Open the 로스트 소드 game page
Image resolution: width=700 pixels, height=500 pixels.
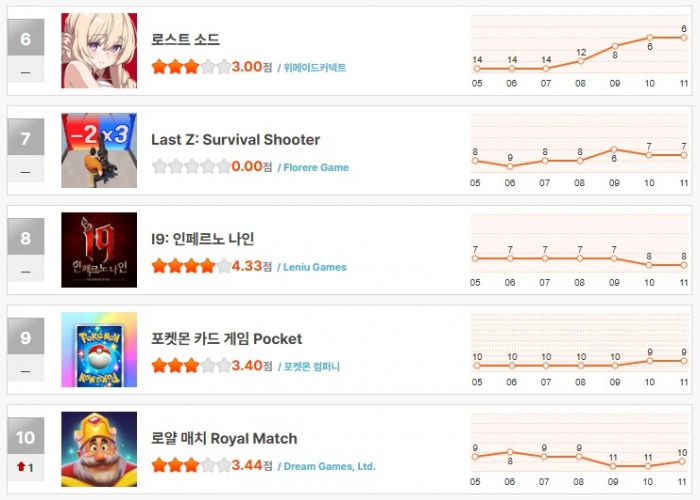[185, 40]
